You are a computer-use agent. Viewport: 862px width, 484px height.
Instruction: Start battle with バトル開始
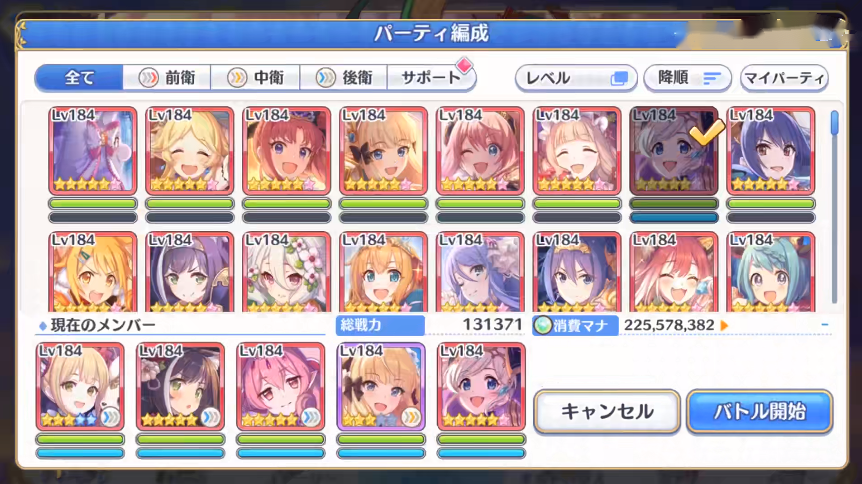(x=759, y=411)
